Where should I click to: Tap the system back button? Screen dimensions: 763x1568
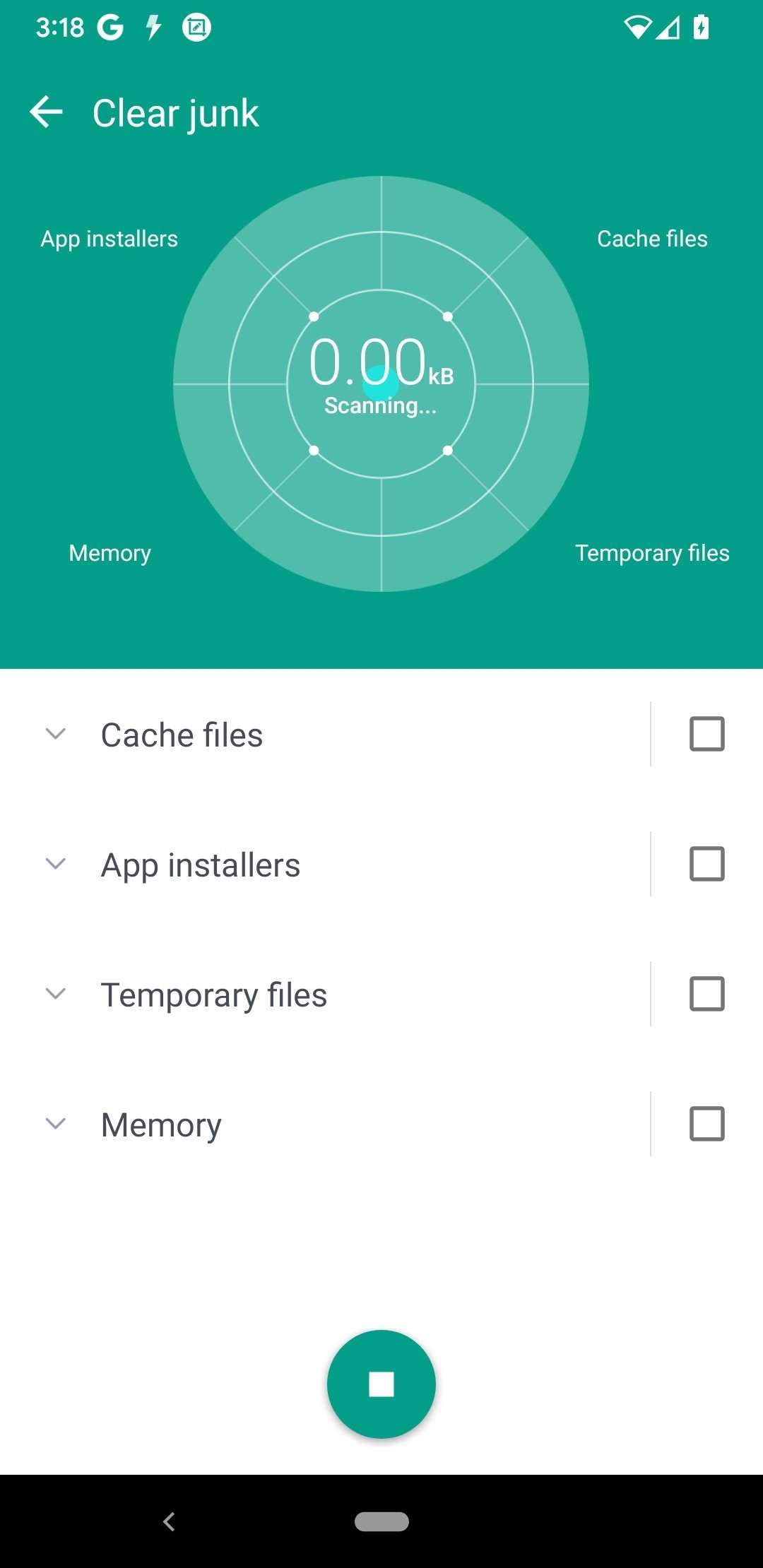tap(169, 1521)
